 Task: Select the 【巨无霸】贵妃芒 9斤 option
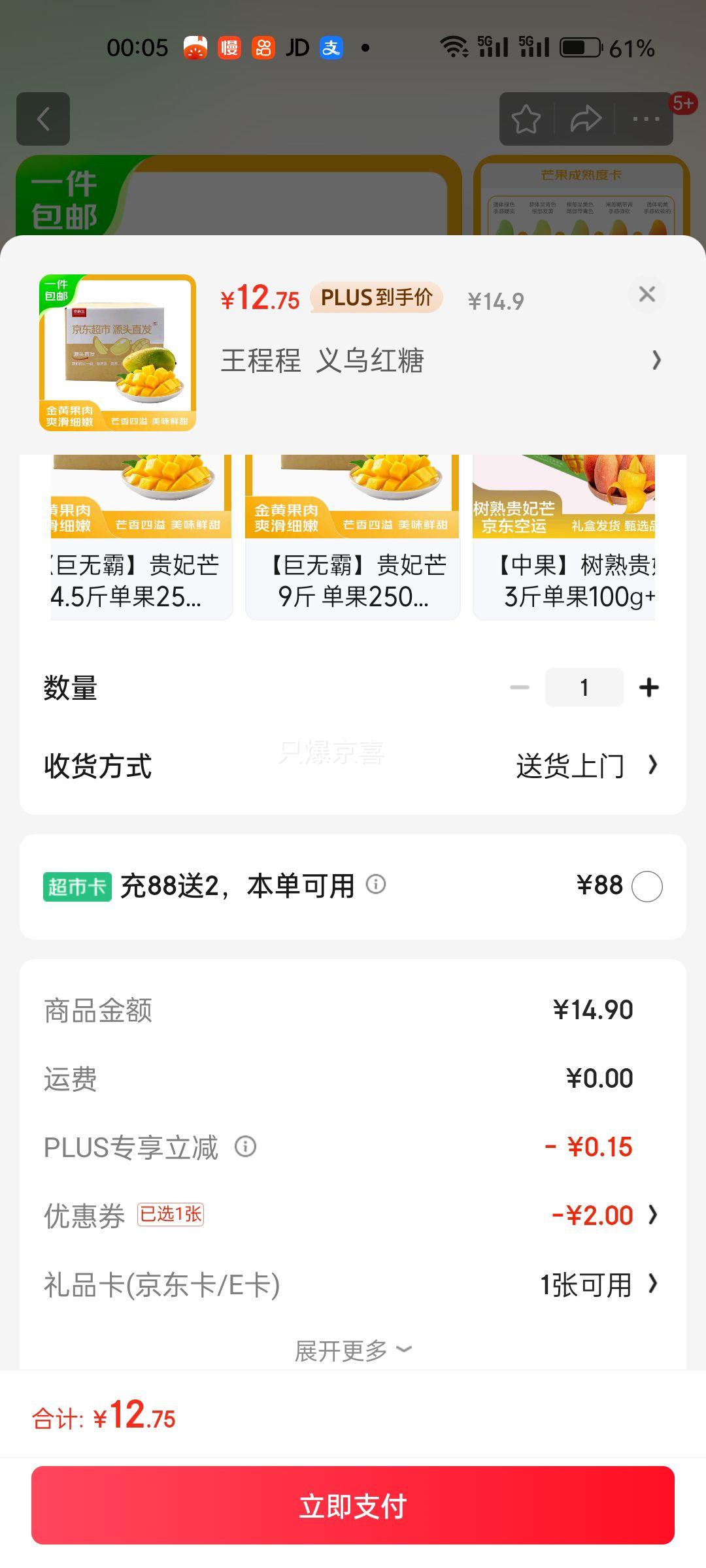click(353, 537)
